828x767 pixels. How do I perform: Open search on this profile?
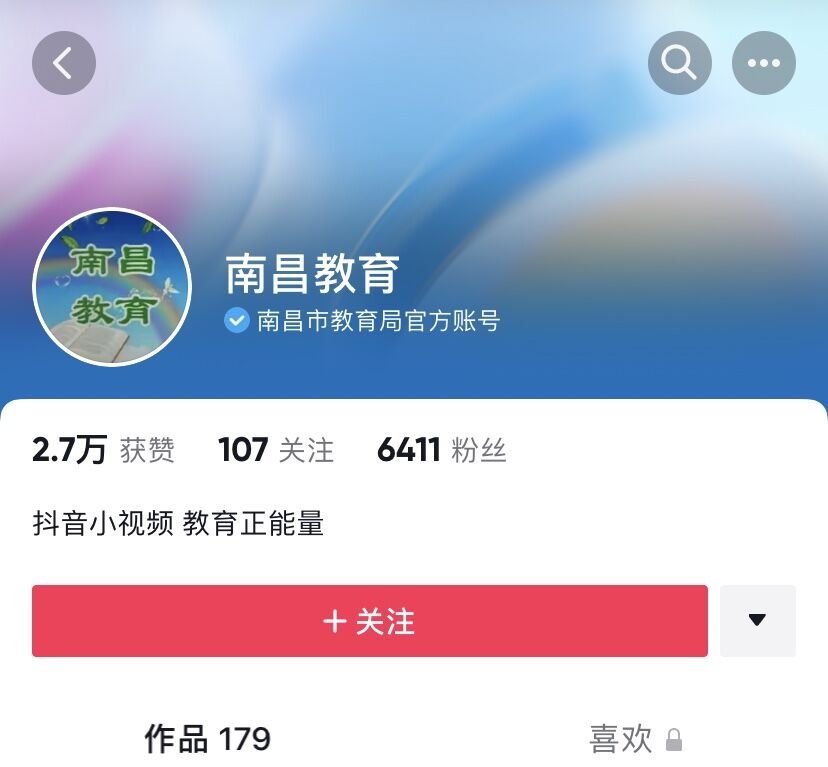(x=680, y=64)
